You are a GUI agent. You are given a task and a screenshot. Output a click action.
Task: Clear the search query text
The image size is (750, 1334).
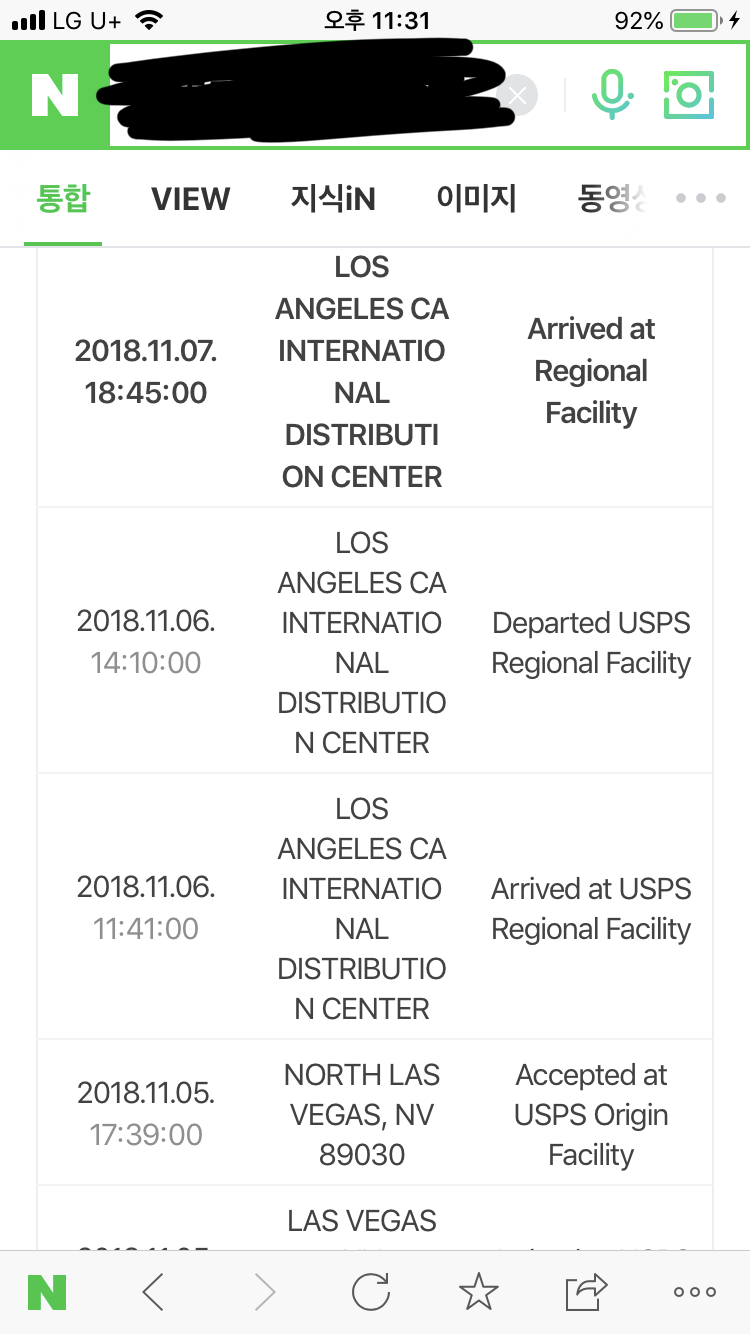517,96
